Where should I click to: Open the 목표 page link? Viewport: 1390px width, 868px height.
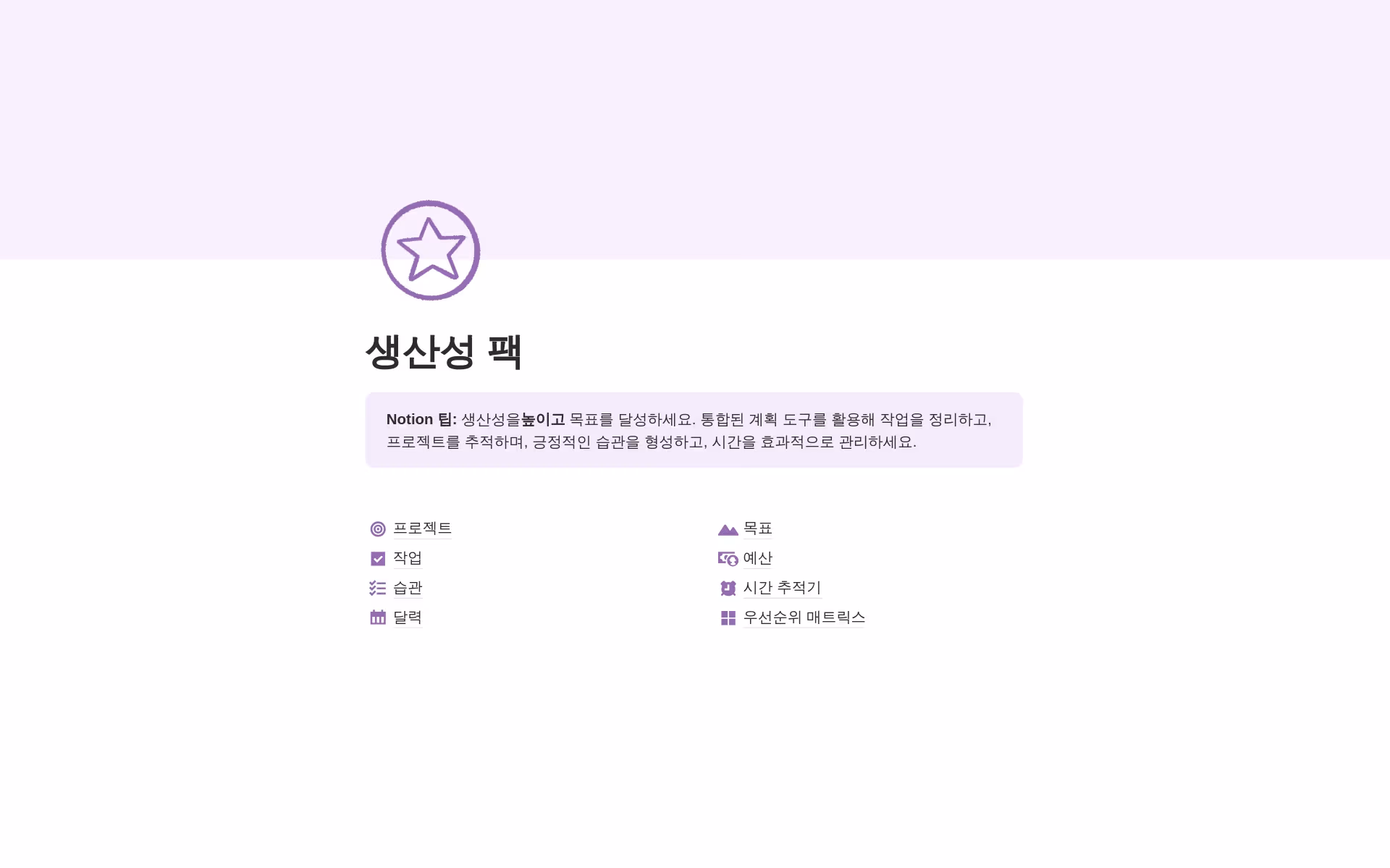pyautogui.click(x=757, y=528)
